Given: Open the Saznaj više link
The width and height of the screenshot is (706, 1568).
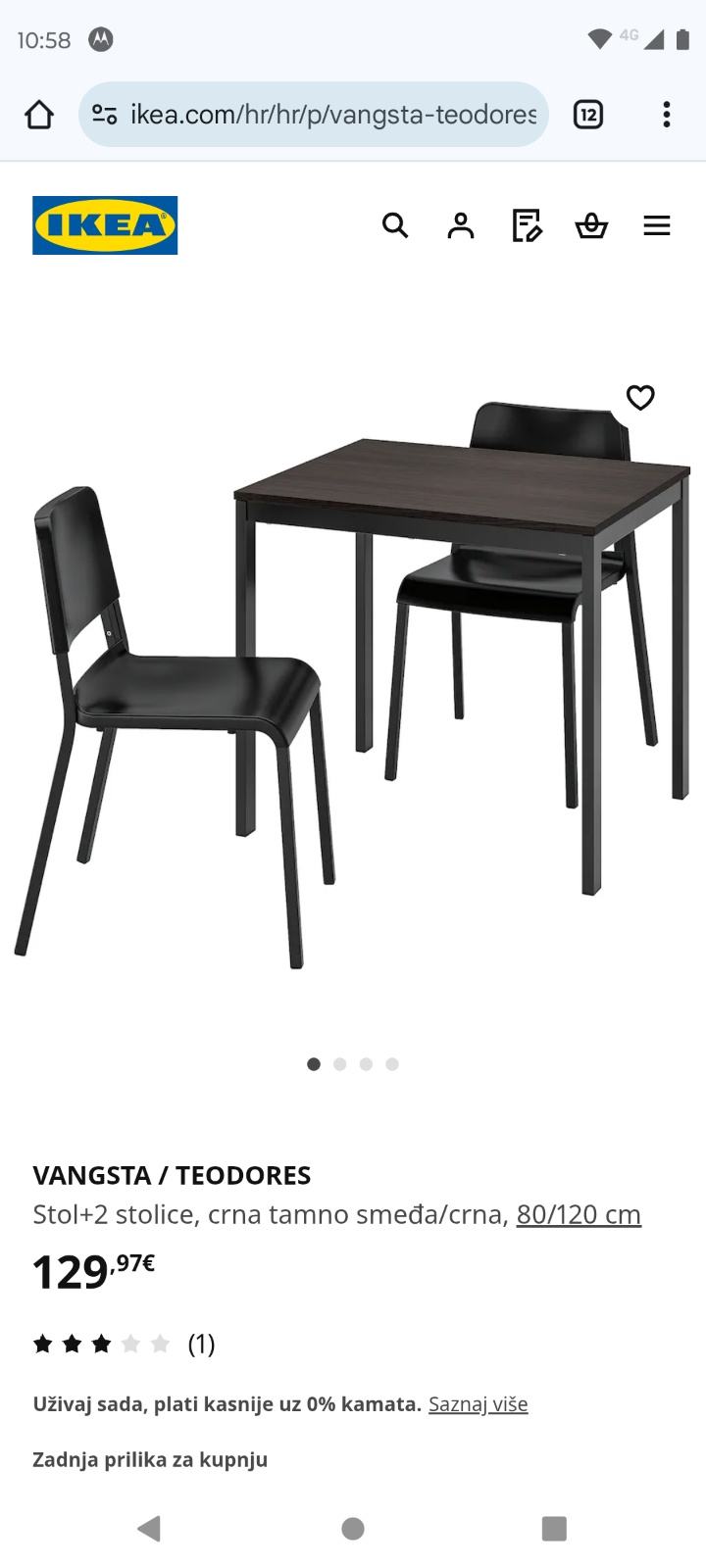Looking at the screenshot, I should [x=479, y=1403].
